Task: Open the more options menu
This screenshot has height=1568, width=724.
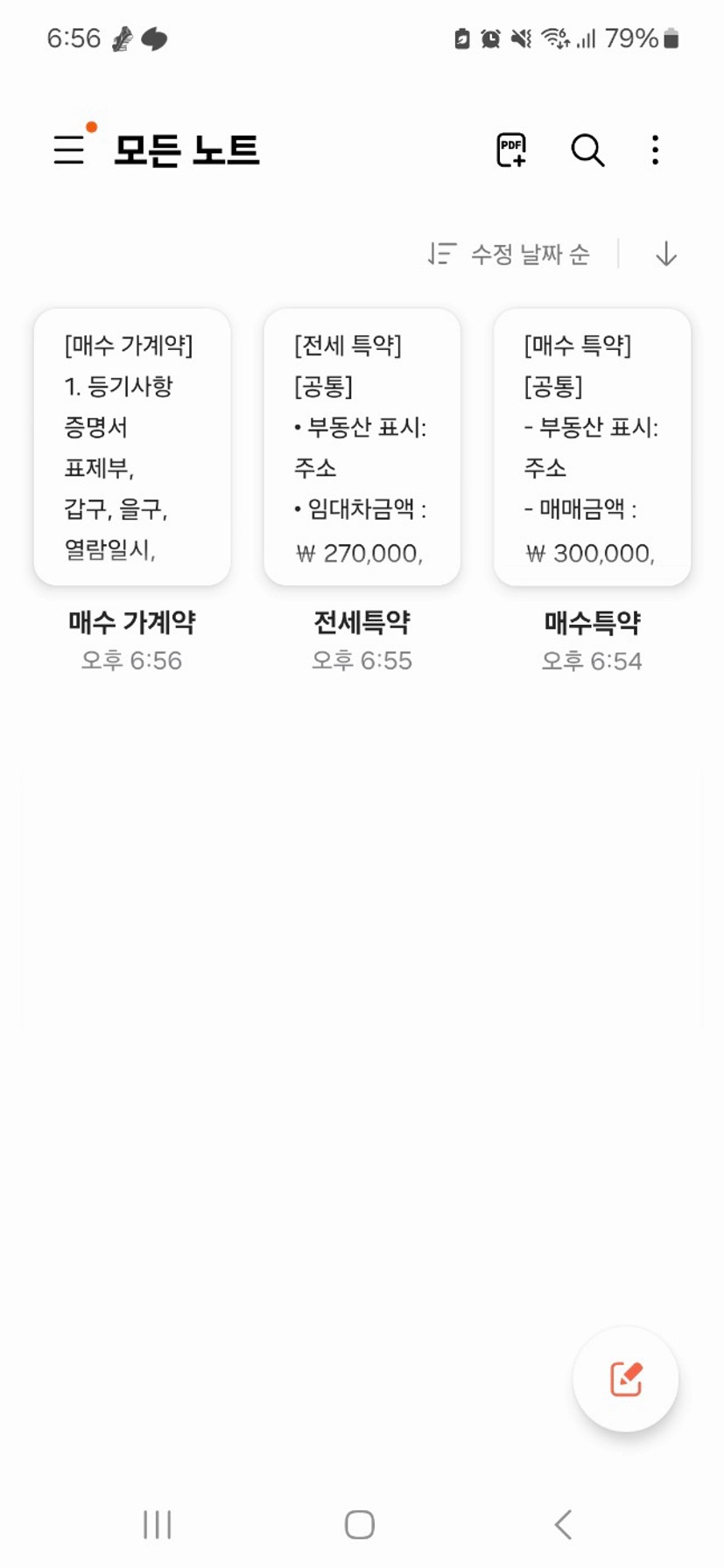Action: click(x=655, y=150)
